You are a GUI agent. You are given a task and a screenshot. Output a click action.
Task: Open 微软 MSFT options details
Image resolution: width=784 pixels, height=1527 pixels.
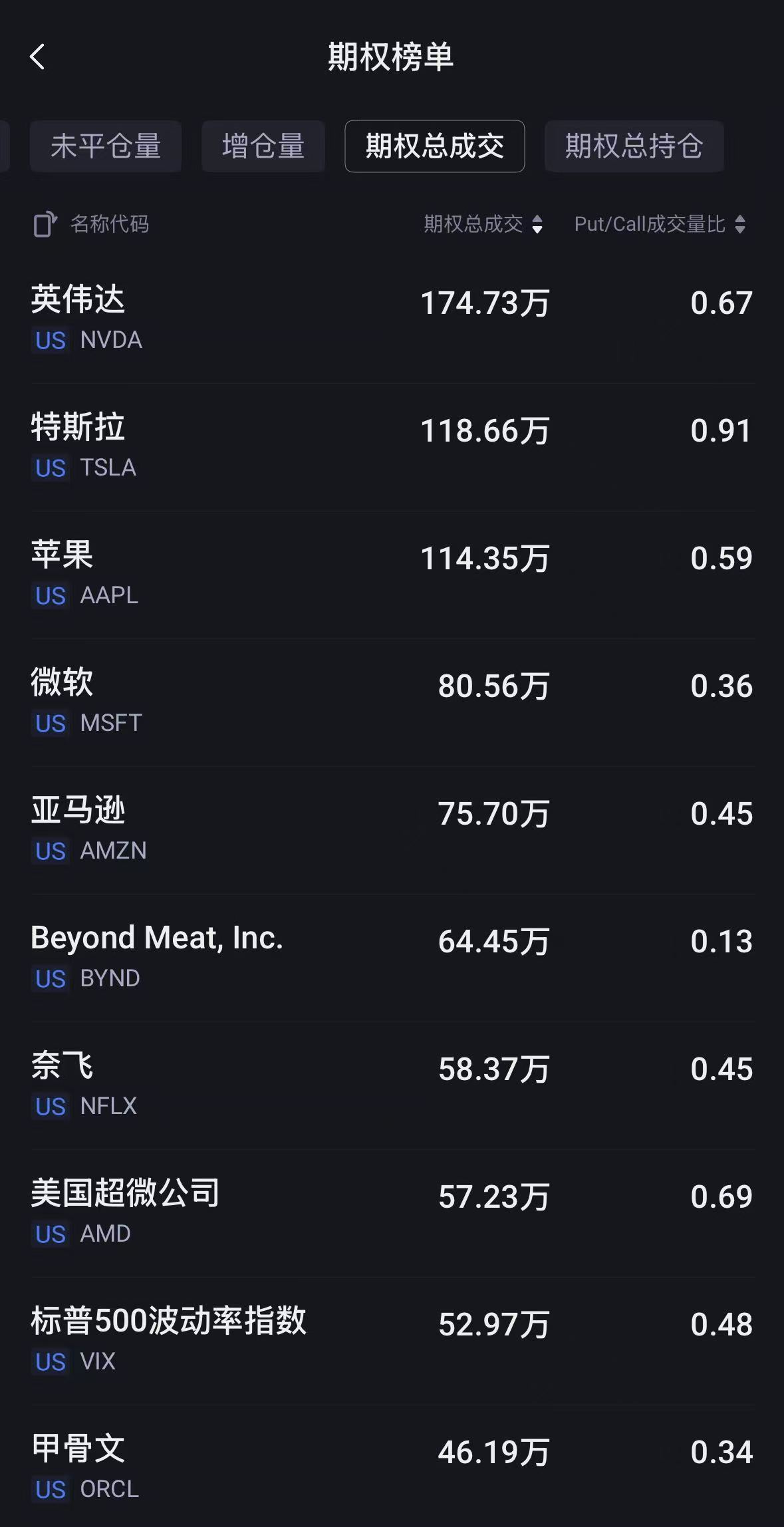coord(392,701)
